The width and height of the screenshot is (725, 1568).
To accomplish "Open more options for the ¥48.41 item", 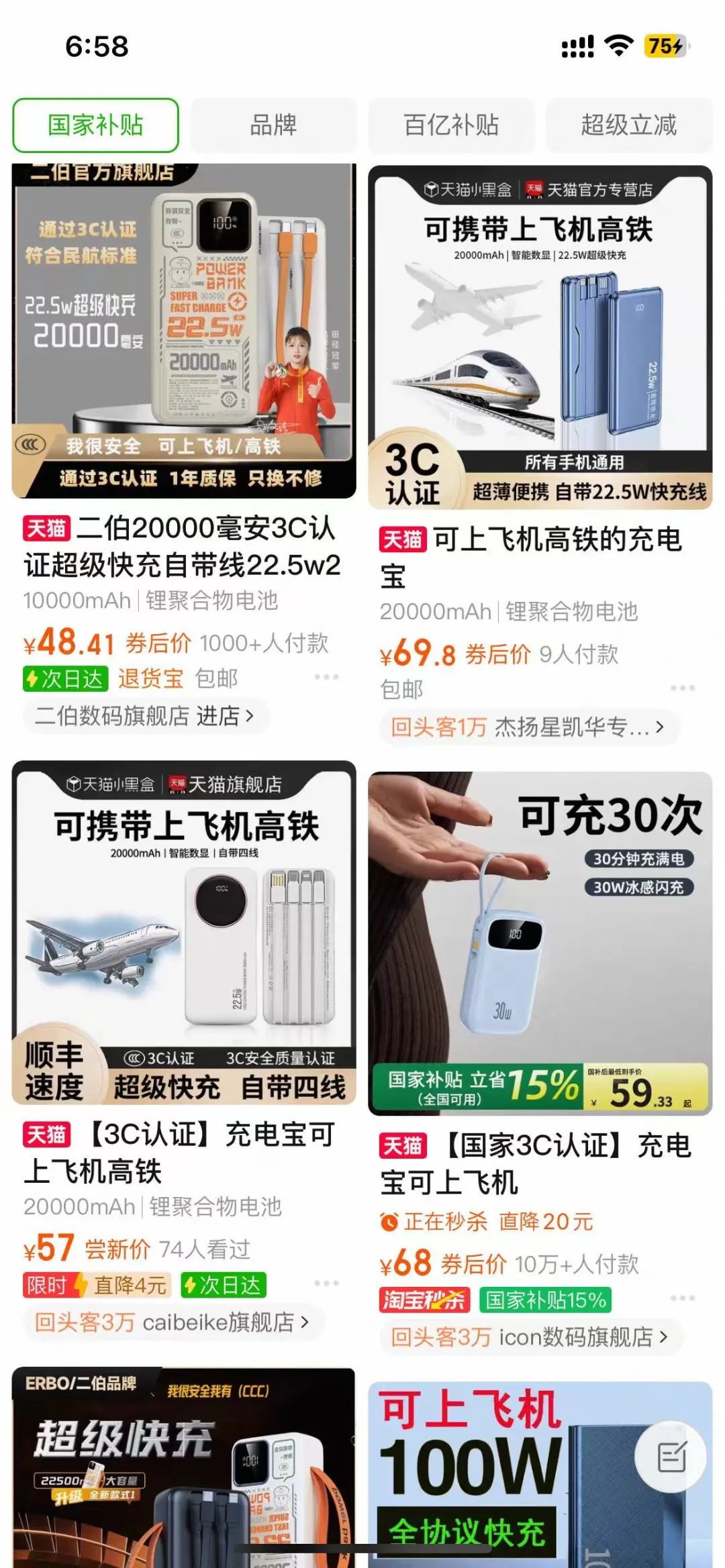I will (x=326, y=677).
